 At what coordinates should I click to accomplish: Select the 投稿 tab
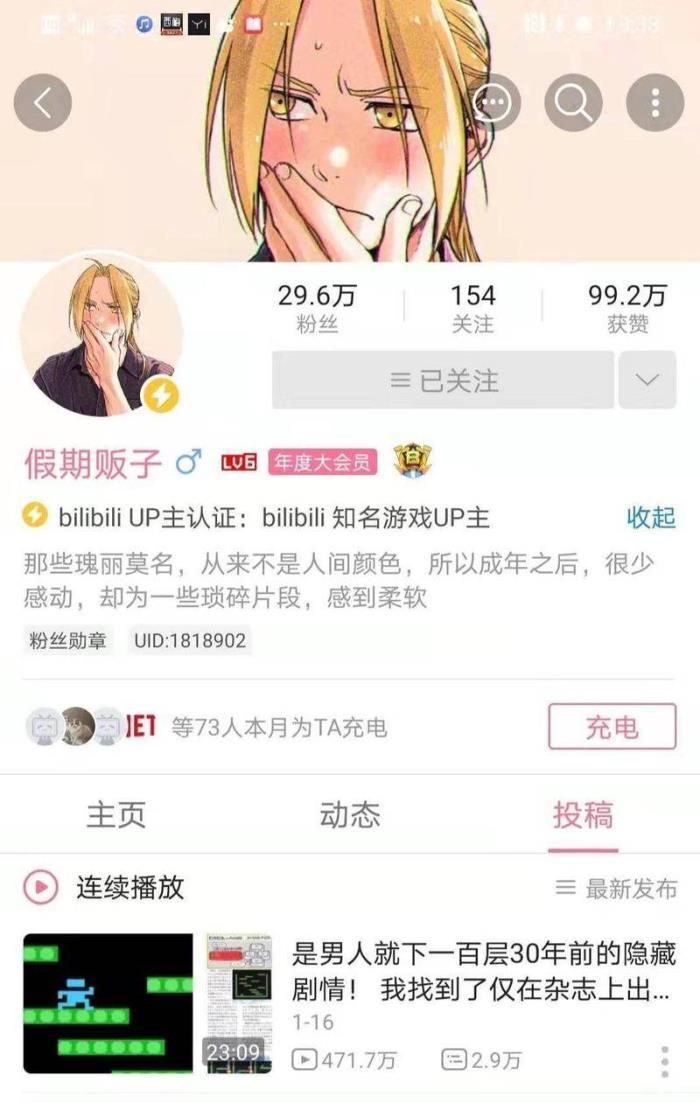(583, 815)
